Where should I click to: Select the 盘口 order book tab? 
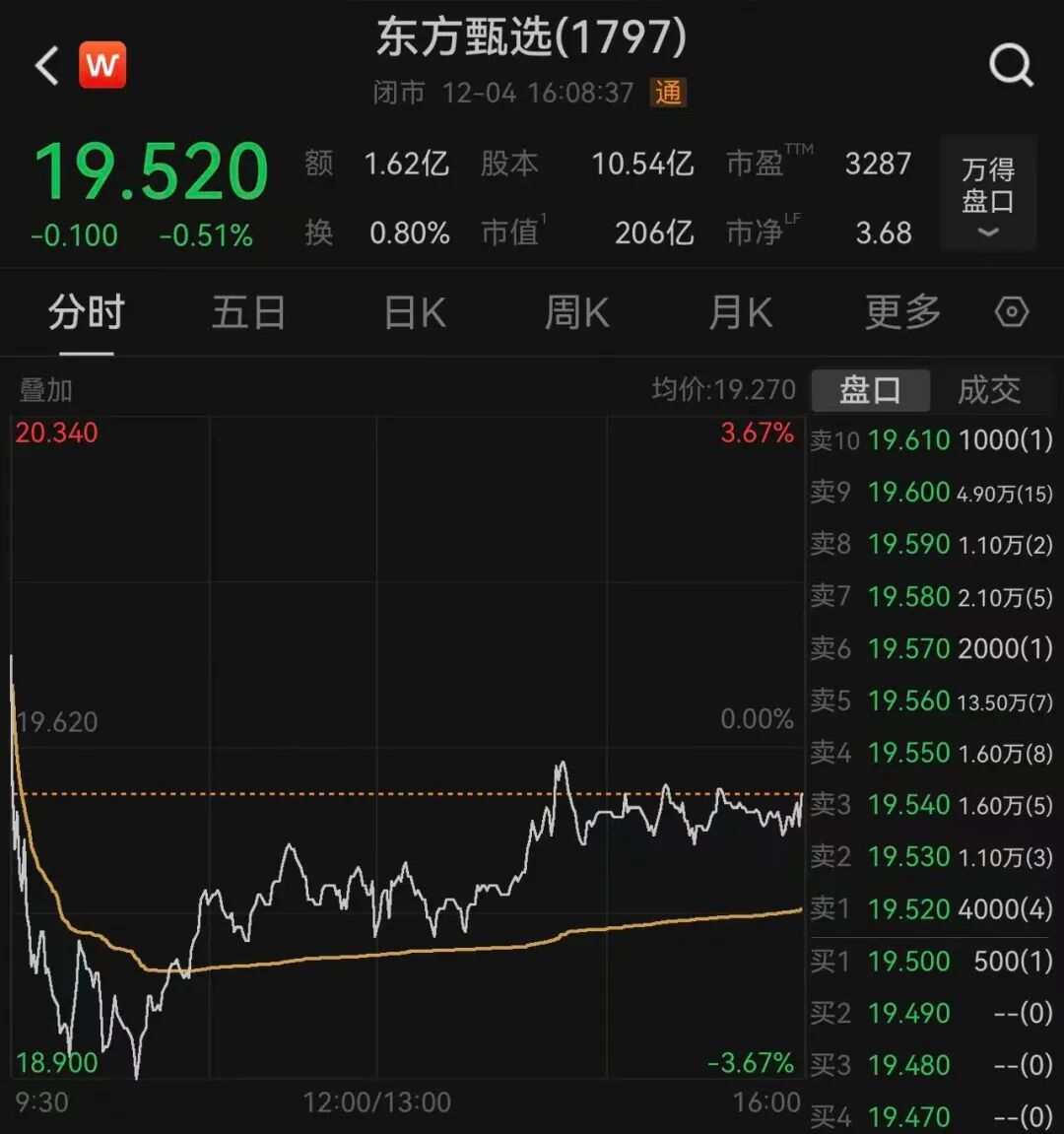coord(870,390)
